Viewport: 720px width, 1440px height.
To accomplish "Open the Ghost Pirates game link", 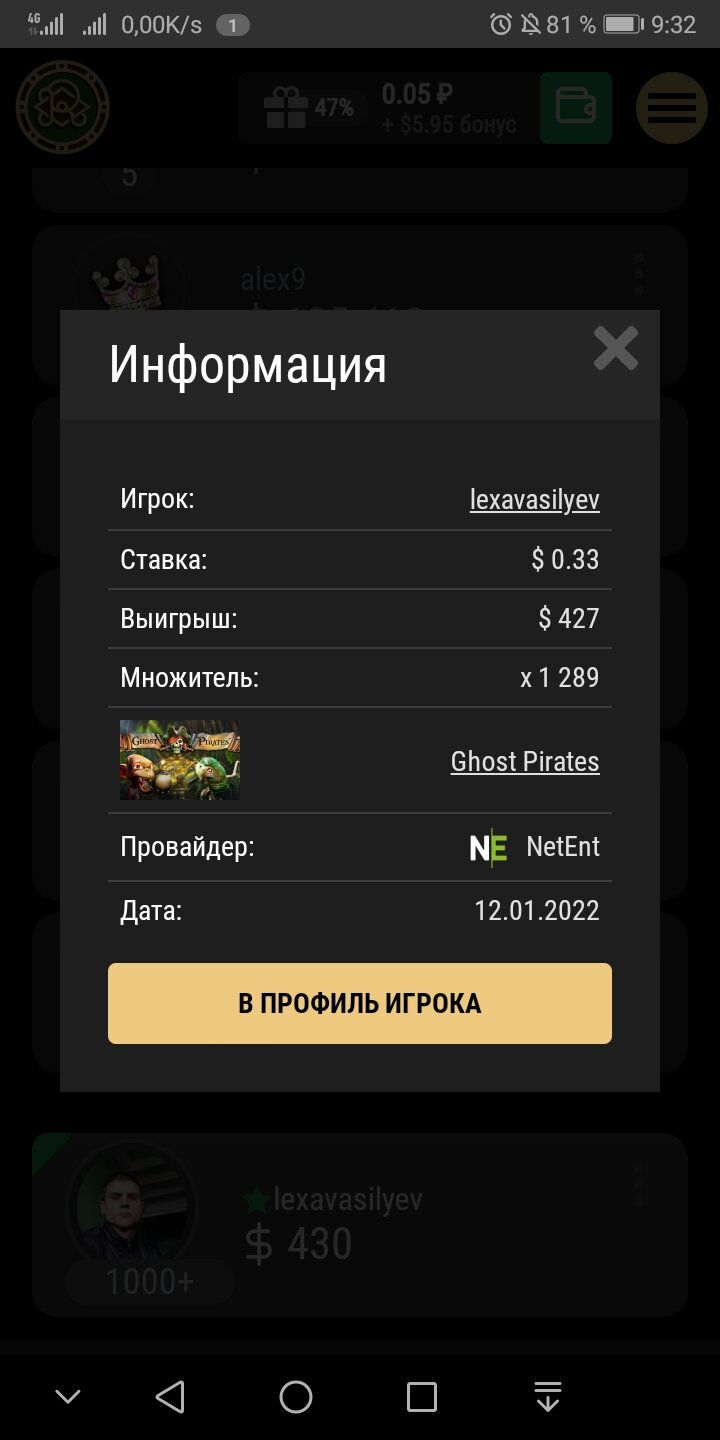I will pos(525,762).
